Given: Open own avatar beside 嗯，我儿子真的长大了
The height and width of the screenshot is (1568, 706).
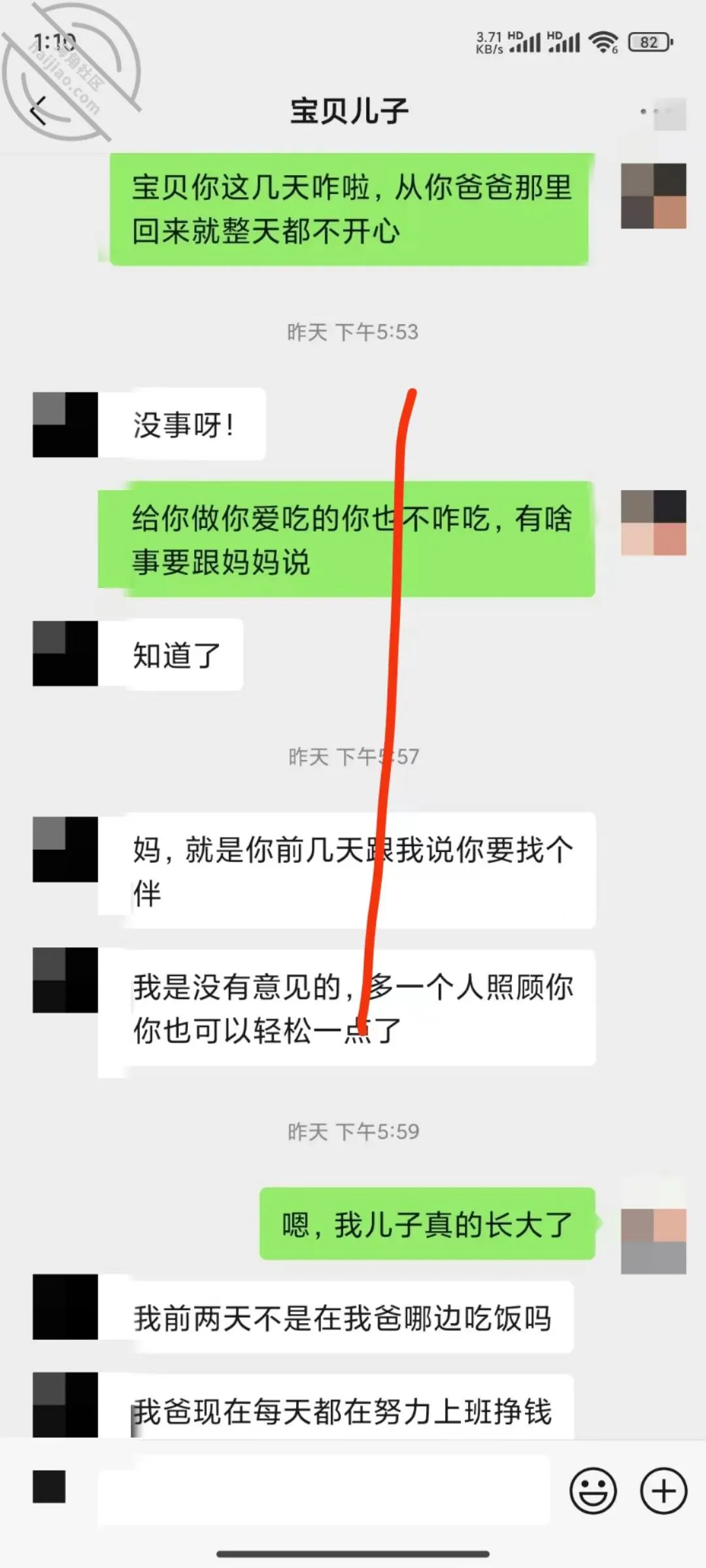Looking at the screenshot, I should pos(654,1241).
